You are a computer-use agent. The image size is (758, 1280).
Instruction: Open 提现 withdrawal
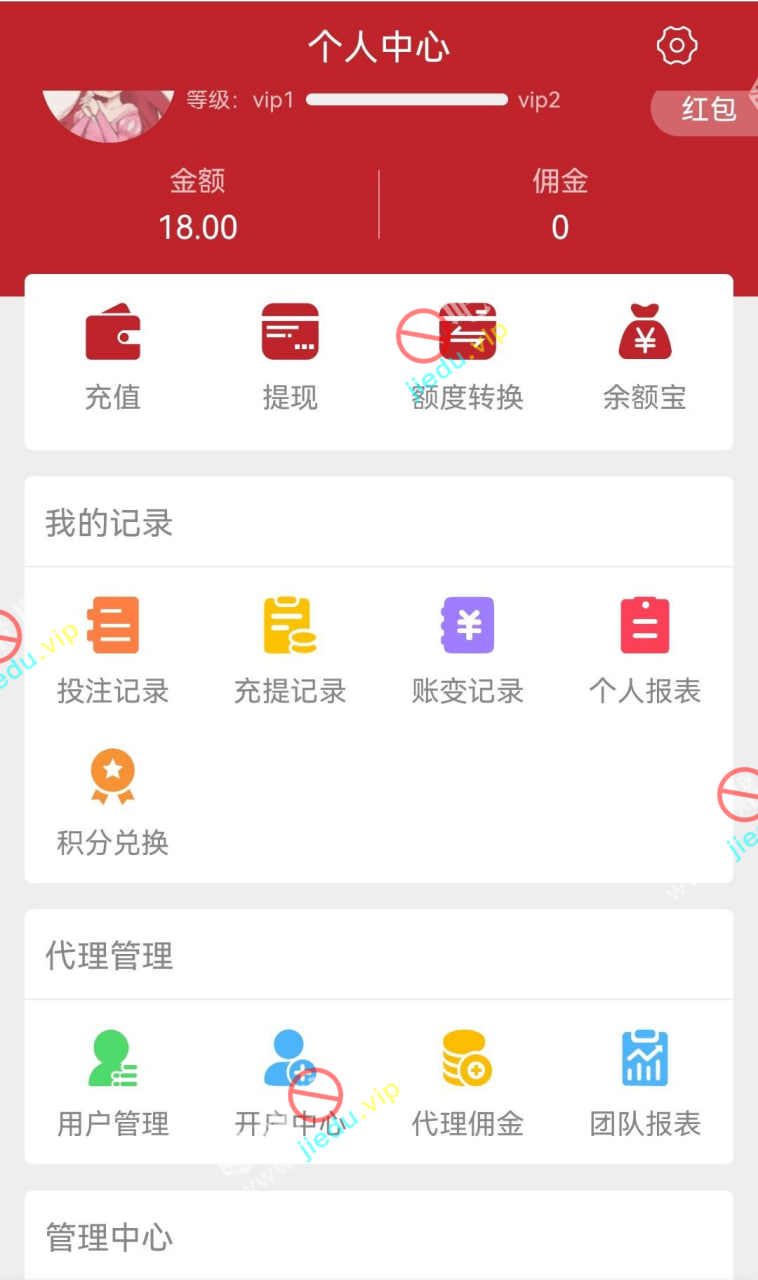290,357
